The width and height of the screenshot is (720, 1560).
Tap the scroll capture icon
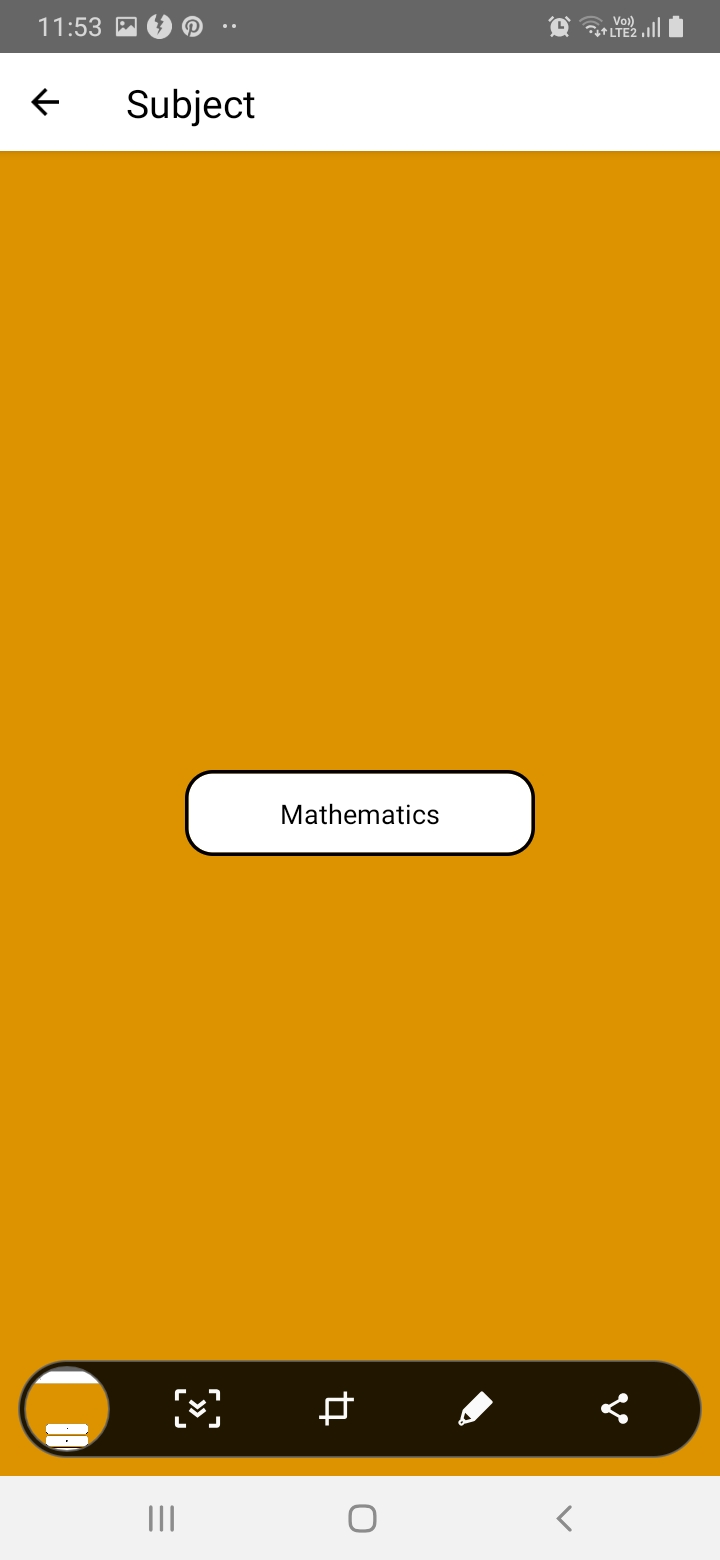coord(197,1409)
